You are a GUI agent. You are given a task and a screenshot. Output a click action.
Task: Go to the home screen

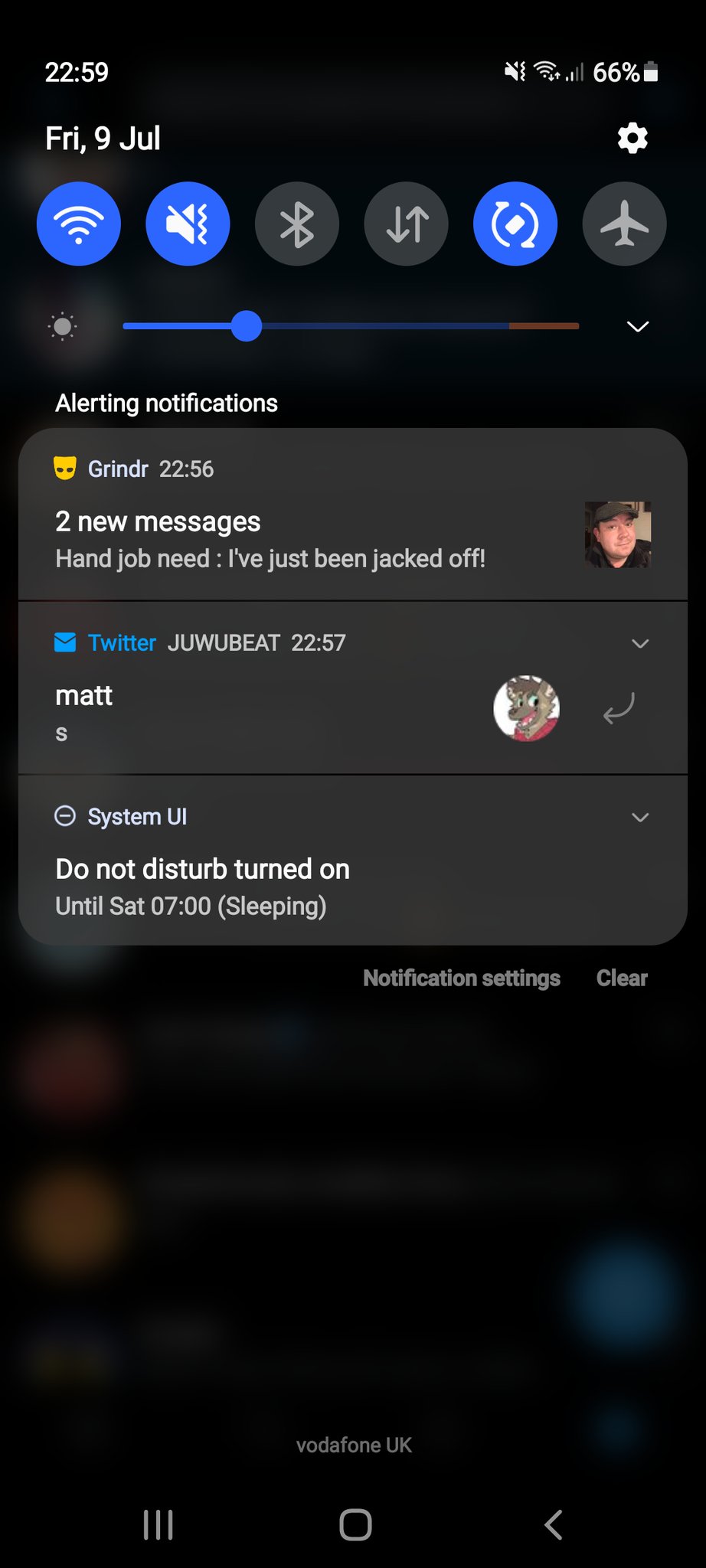tap(355, 1524)
